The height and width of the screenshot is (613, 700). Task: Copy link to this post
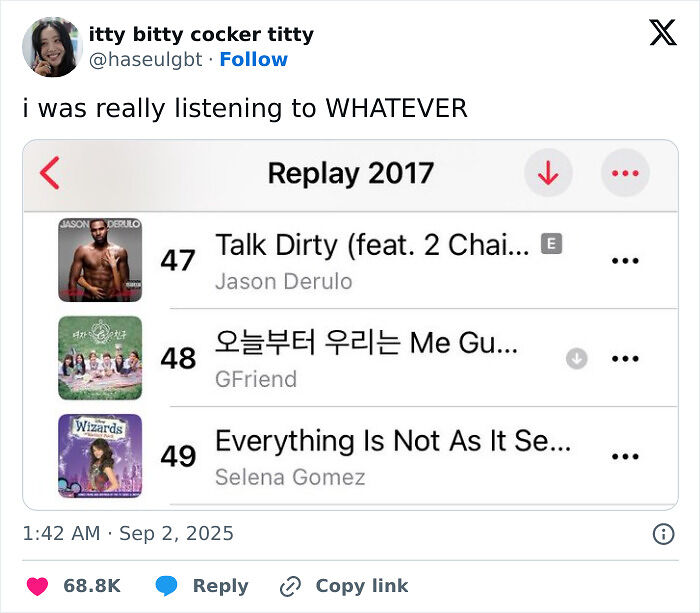pyautogui.click(x=343, y=586)
